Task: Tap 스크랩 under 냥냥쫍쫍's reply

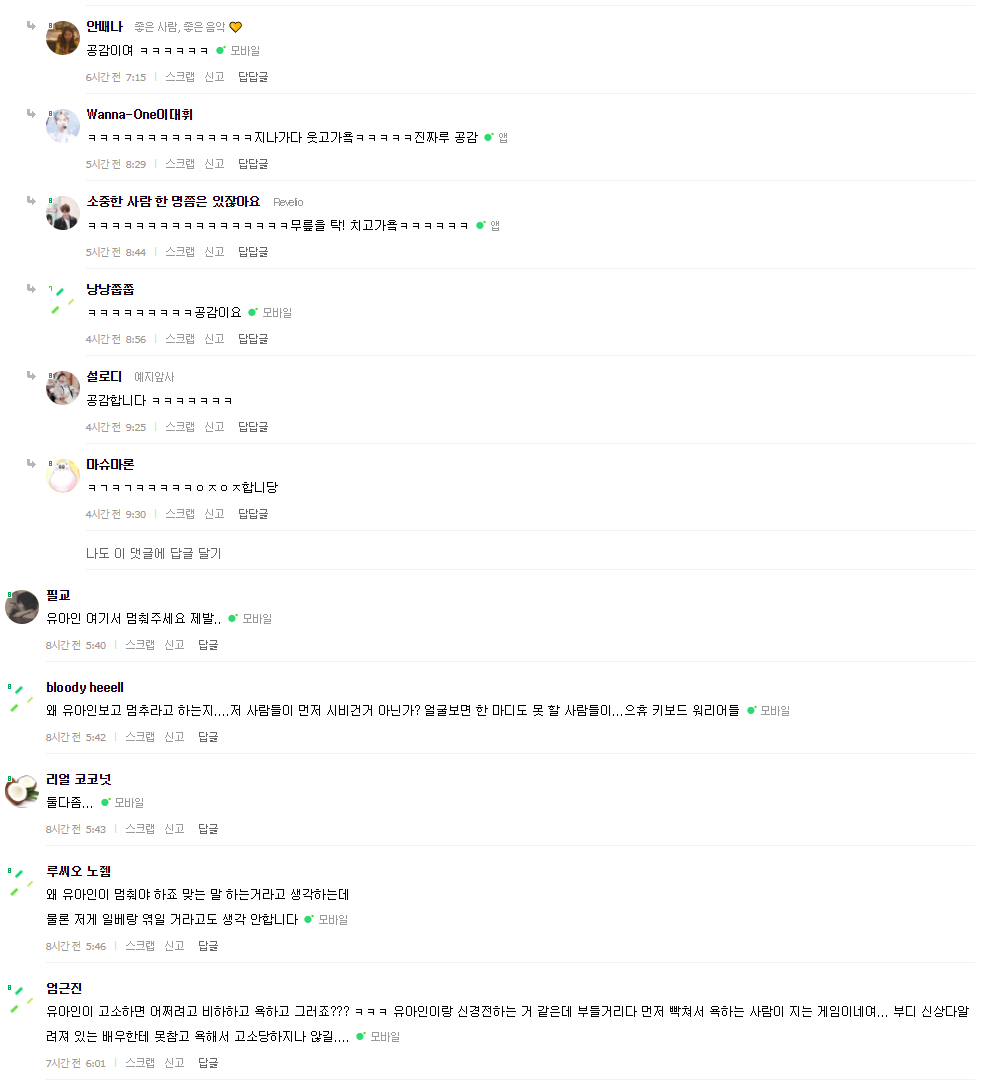Action: pos(180,339)
